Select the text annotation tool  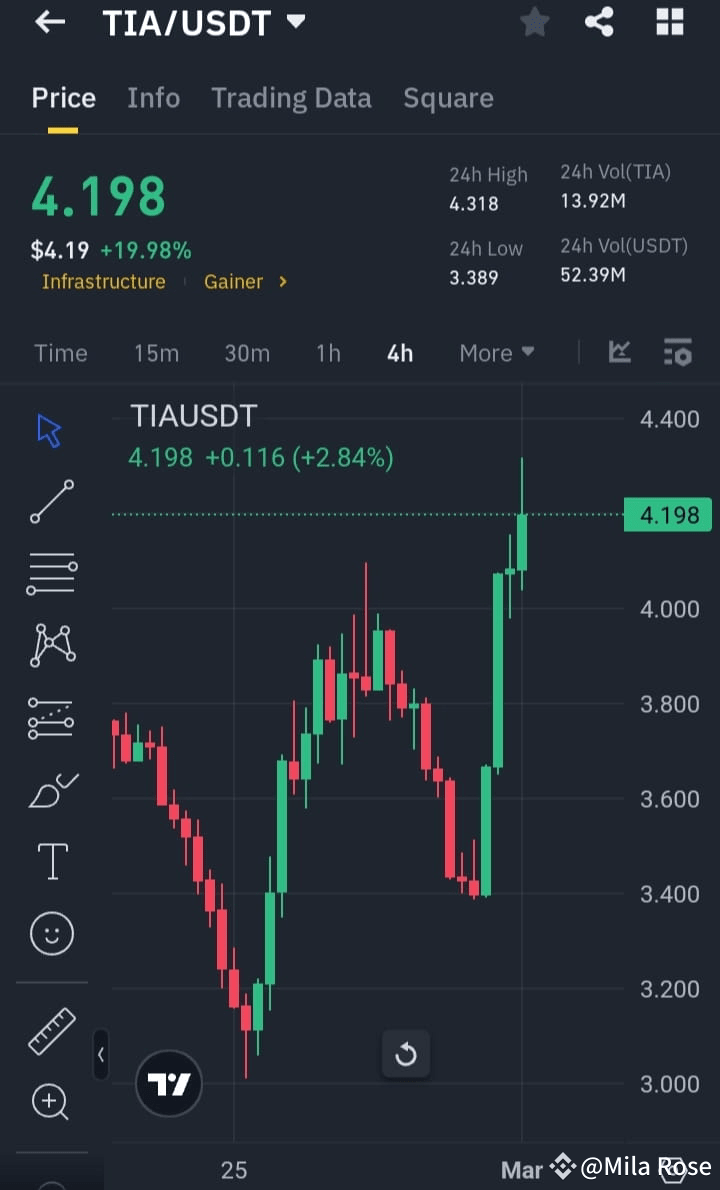coord(50,860)
